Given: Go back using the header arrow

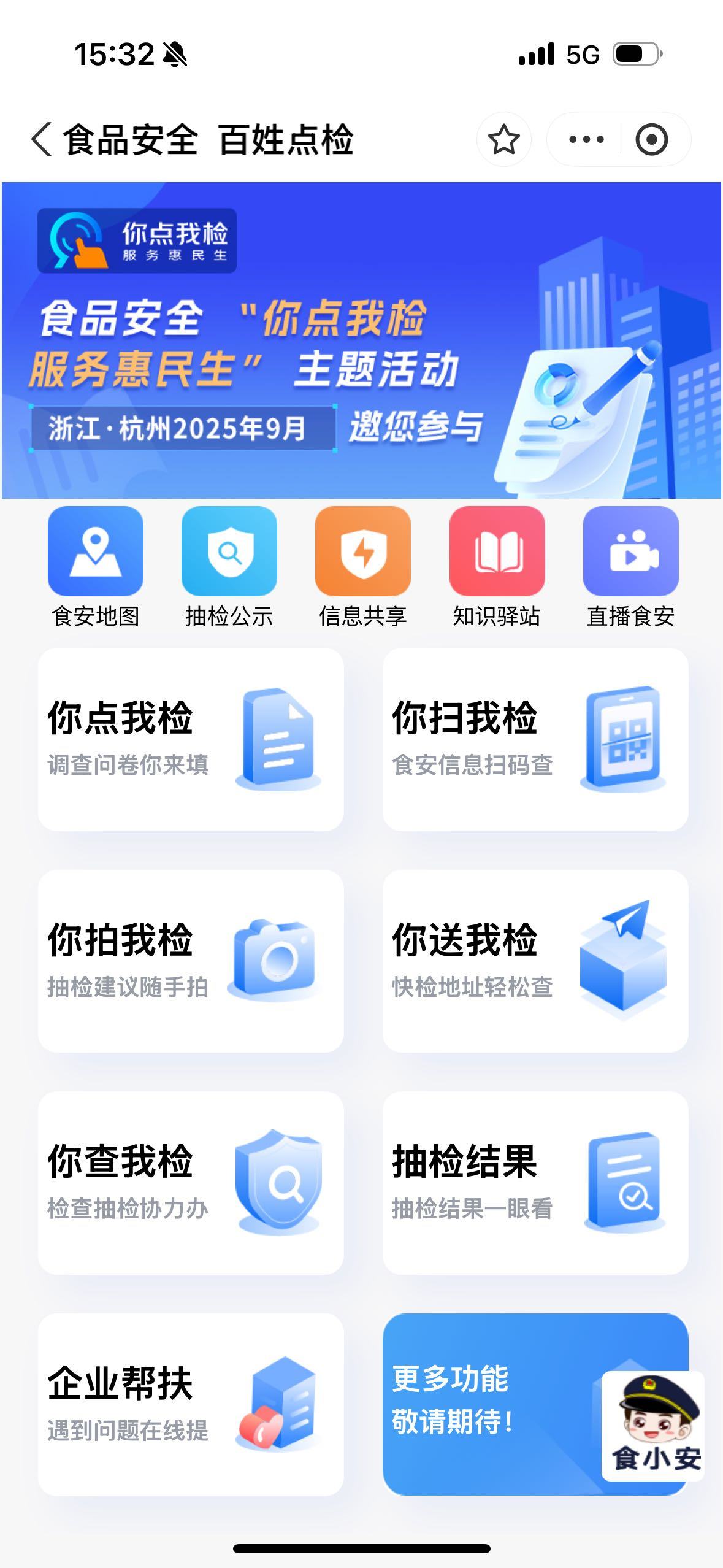Looking at the screenshot, I should [42, 139].
